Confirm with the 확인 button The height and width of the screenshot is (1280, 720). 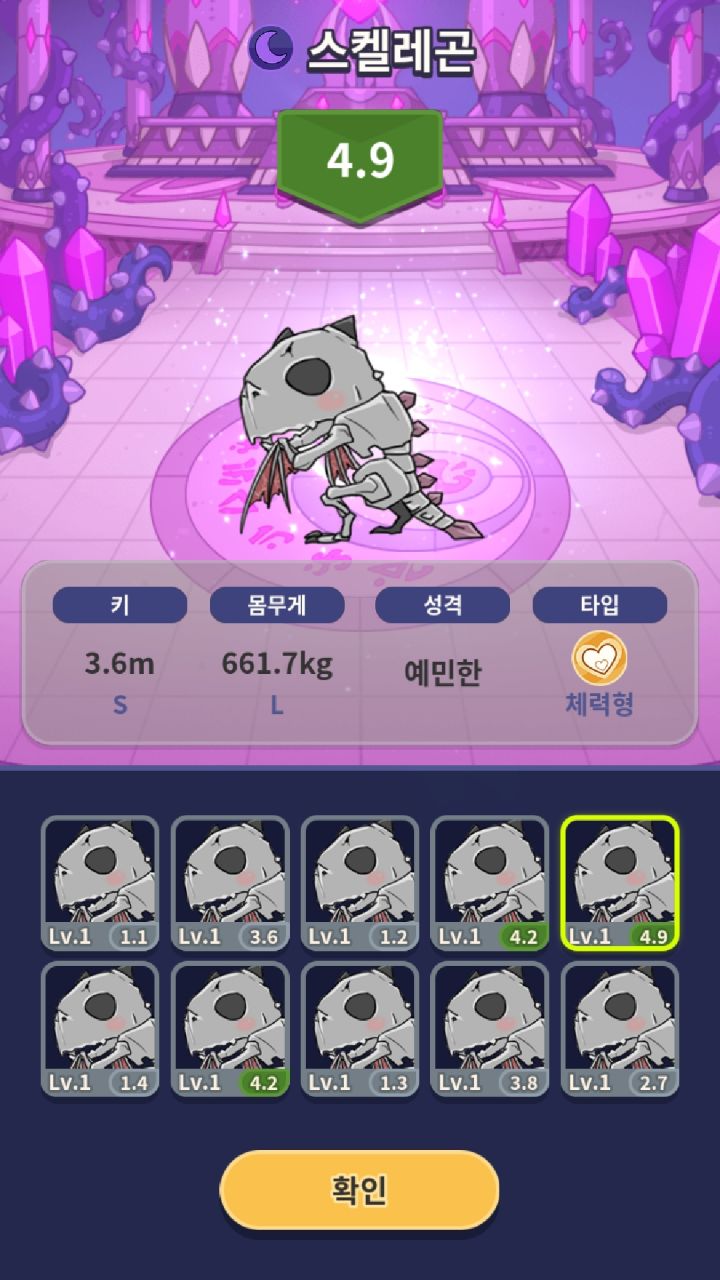tap(359, 1190)
